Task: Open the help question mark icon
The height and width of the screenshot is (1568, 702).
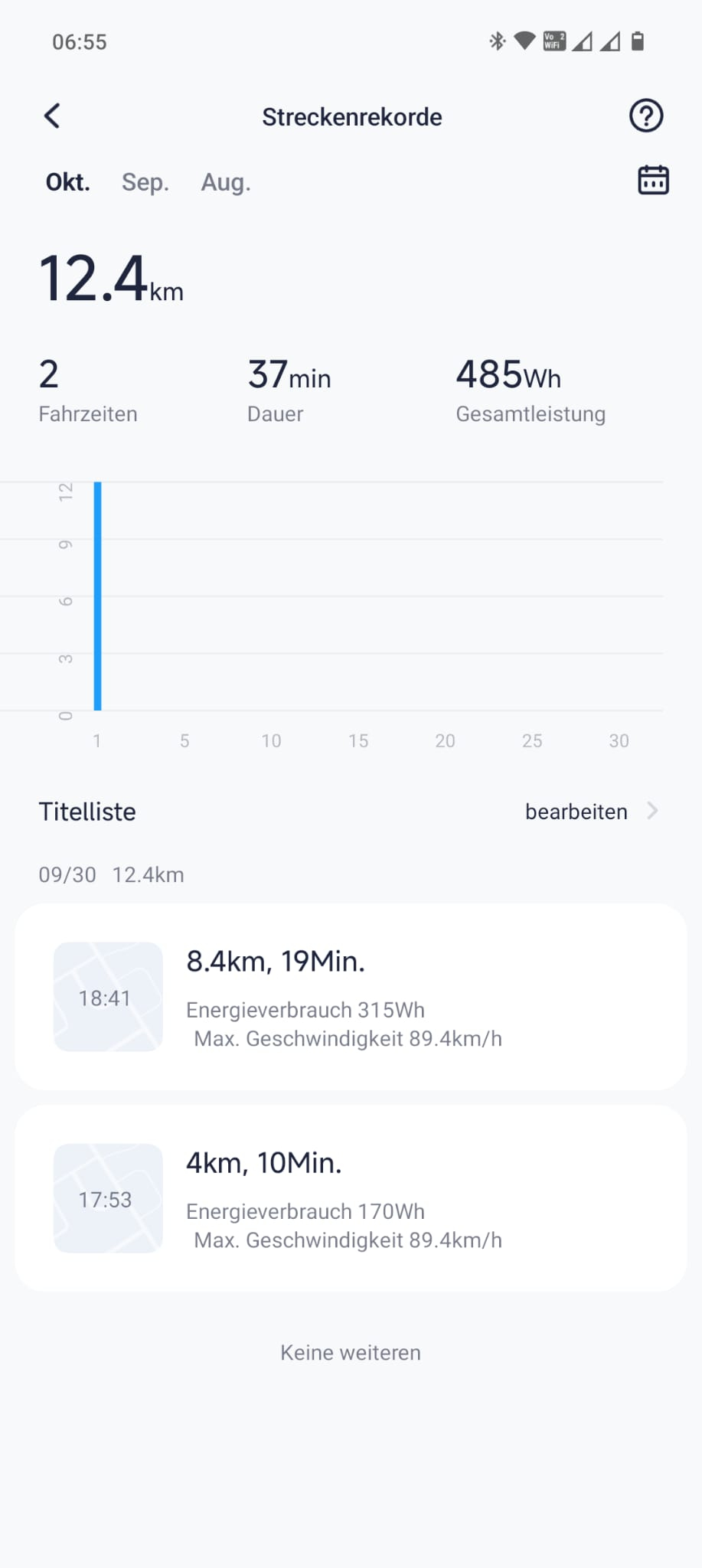Action: click(x=645, y=116)
